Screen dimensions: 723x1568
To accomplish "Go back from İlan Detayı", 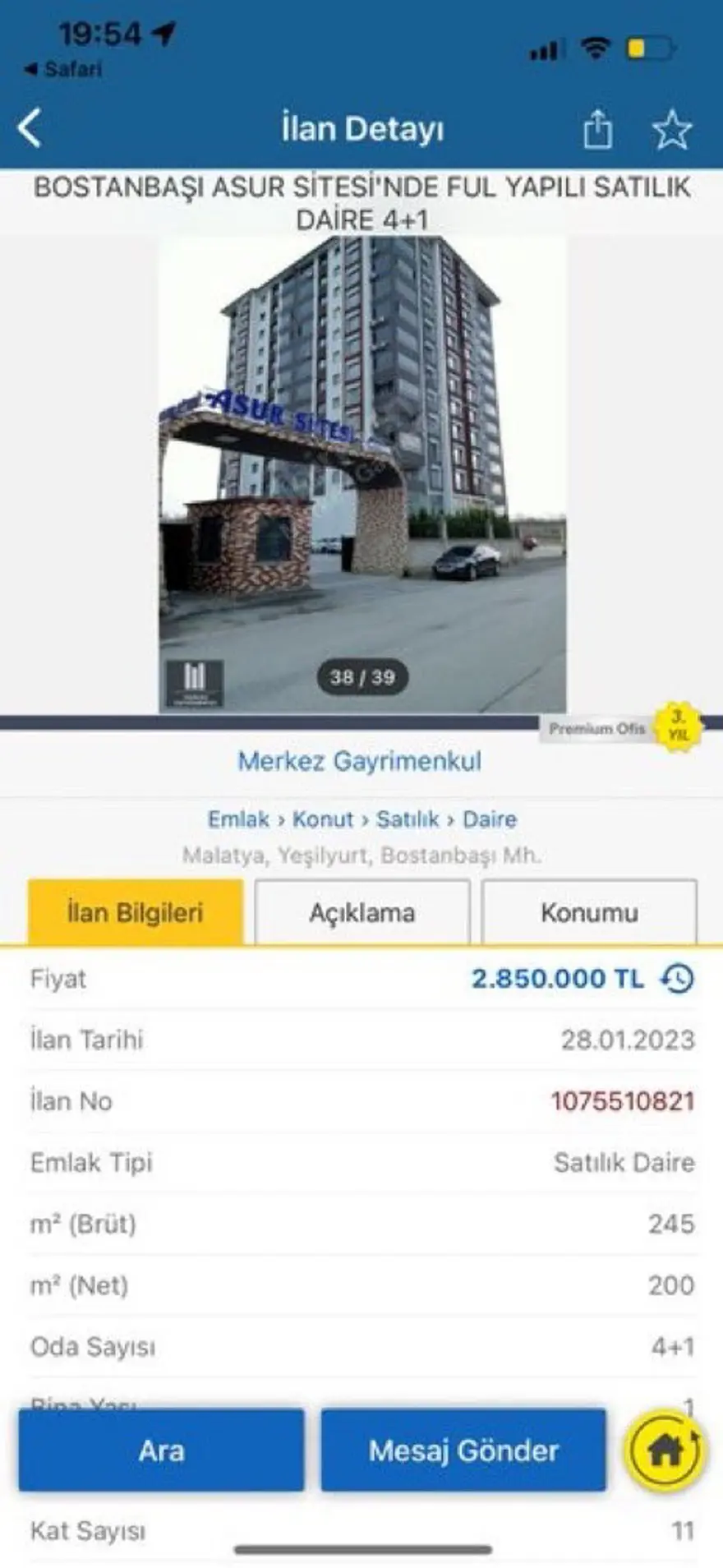I will pyautogui.click(x=30, y=129).
